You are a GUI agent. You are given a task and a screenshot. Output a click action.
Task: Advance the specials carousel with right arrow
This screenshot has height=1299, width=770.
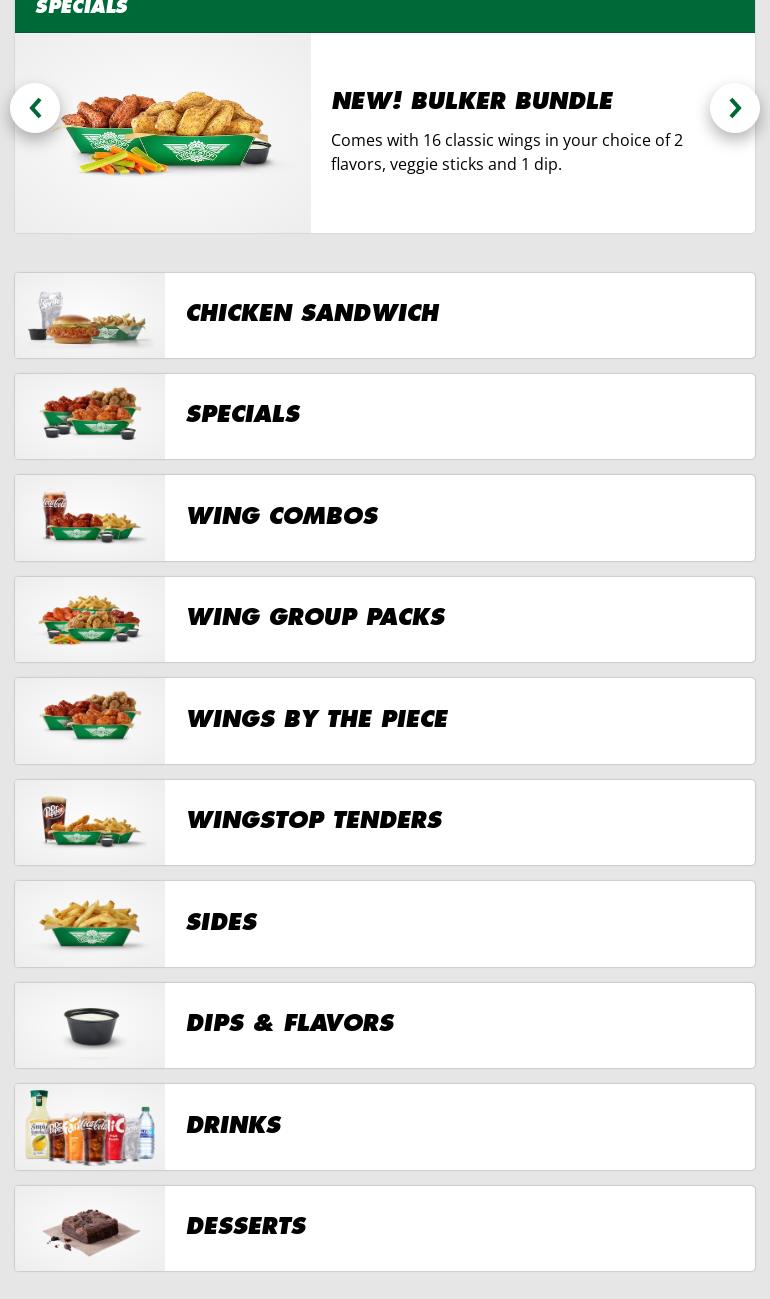coord(735,107)
